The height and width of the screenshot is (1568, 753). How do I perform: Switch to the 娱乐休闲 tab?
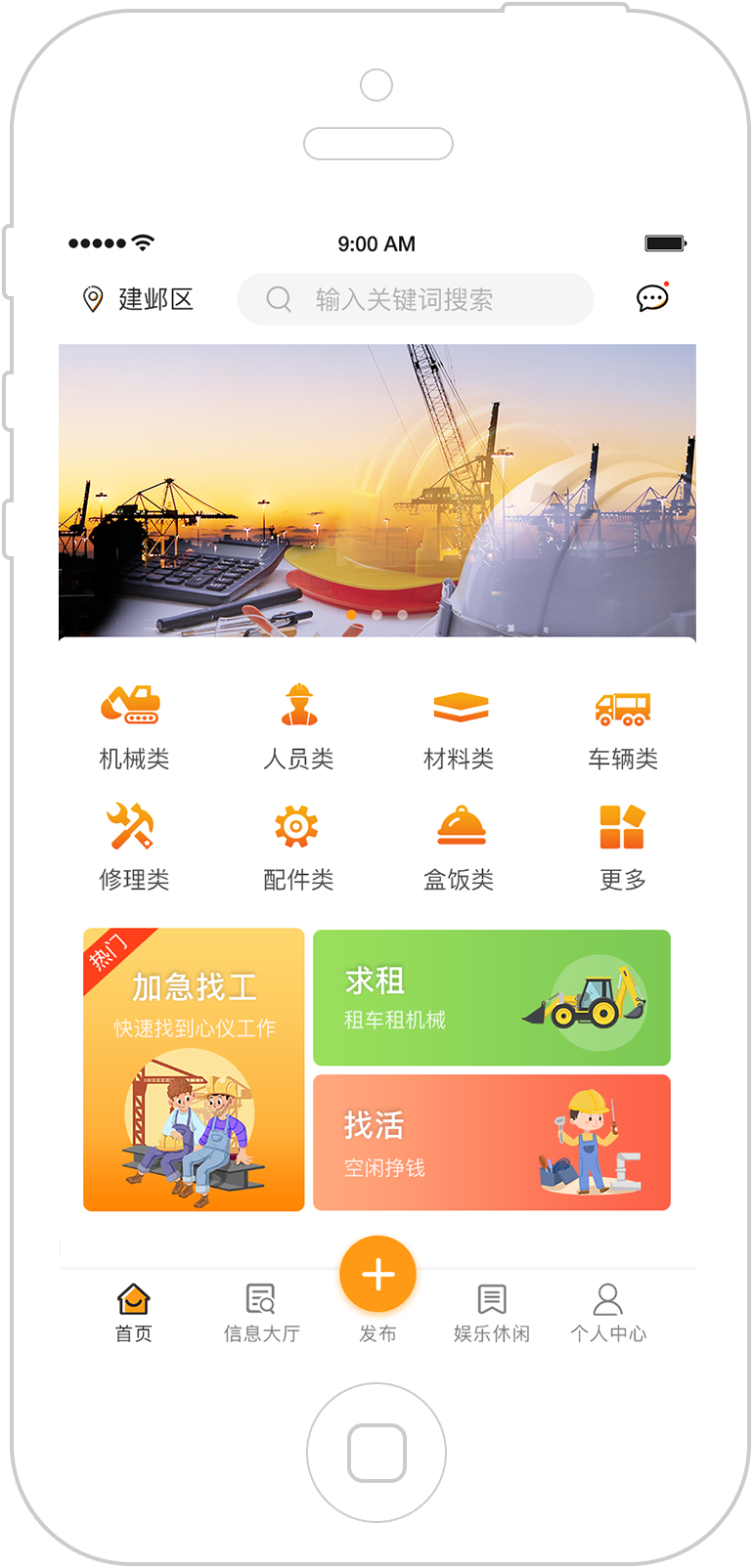pyautogui.click(x=492, y=1312)
